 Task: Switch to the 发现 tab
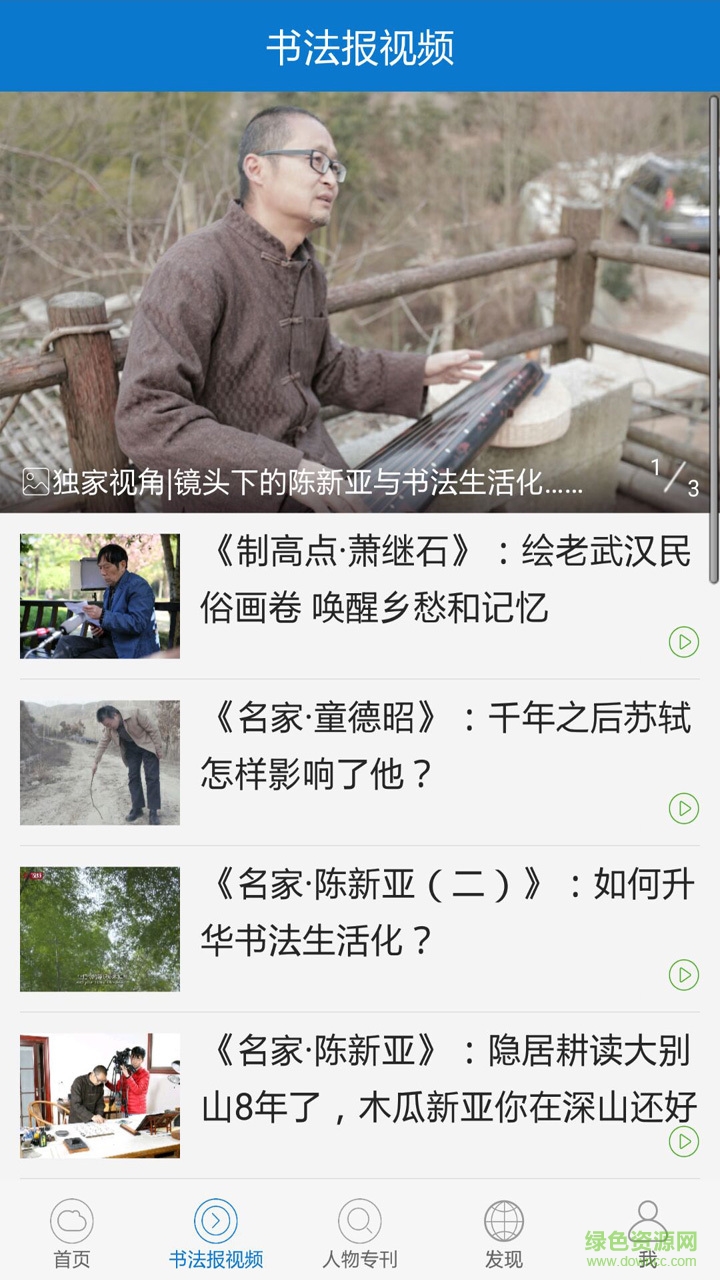click(x=504, y=1233)
